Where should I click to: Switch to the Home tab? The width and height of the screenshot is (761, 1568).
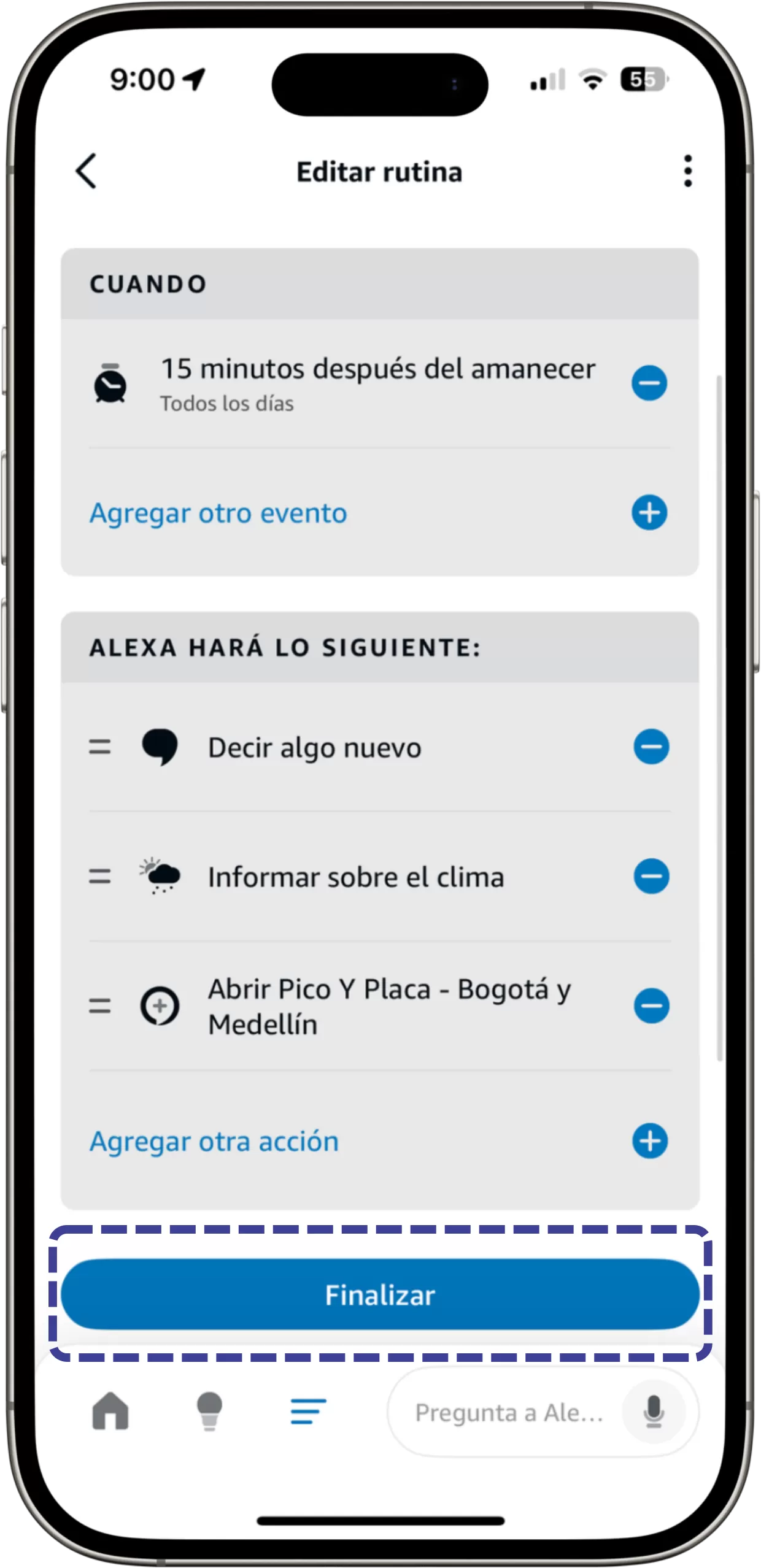pos(110,1412)
